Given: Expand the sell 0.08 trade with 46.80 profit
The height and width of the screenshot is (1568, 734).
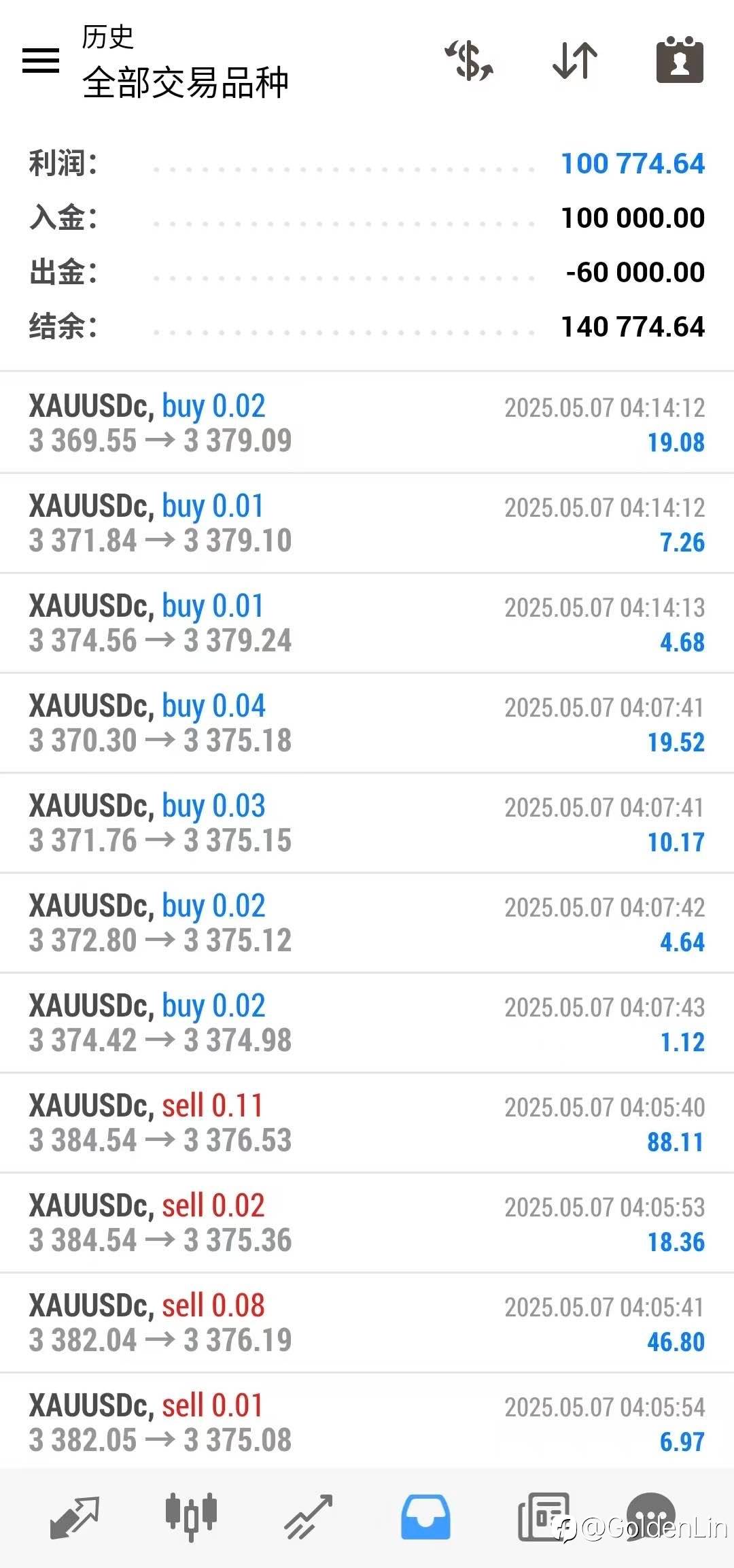Looking at the screenshot, I should (367, 1323).
